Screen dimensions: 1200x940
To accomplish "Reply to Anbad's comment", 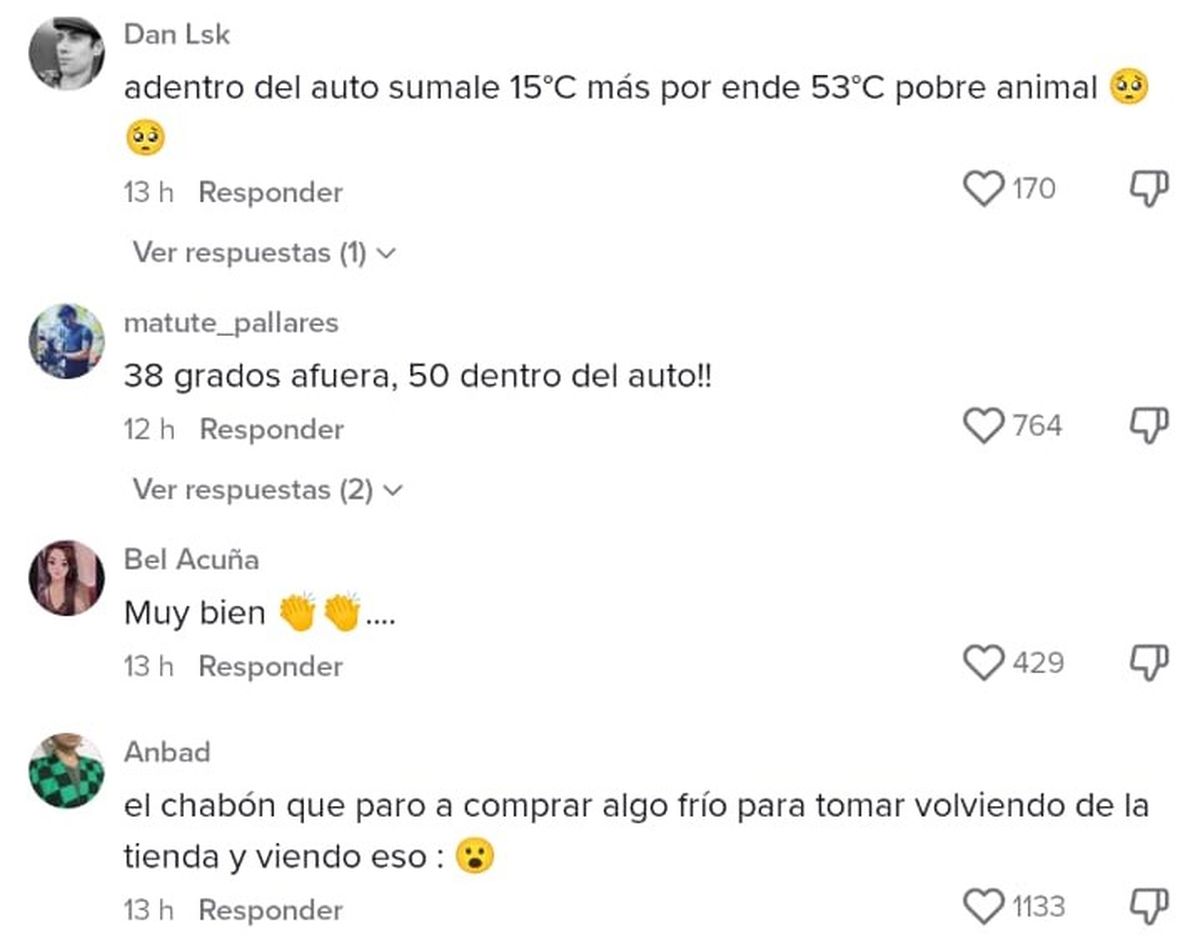I will [270, 910].
